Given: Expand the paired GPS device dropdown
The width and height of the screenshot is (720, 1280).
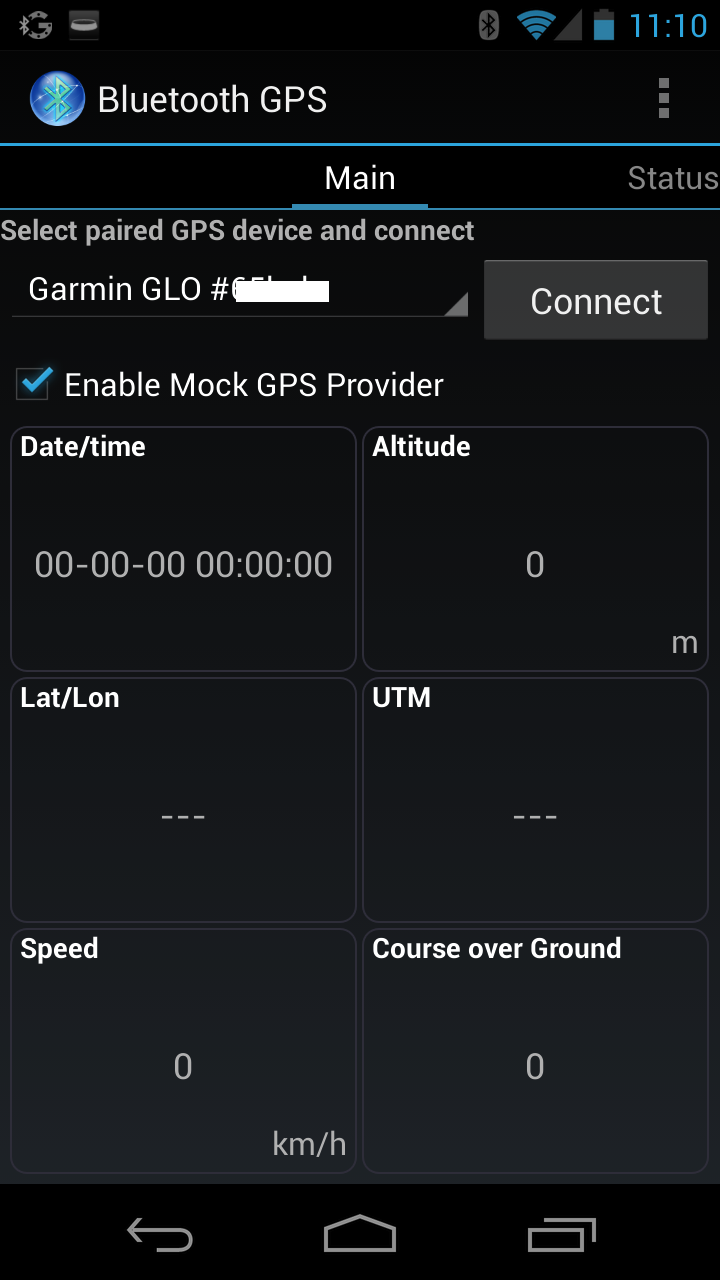Looking at the screenshot, I should [240, 290].
